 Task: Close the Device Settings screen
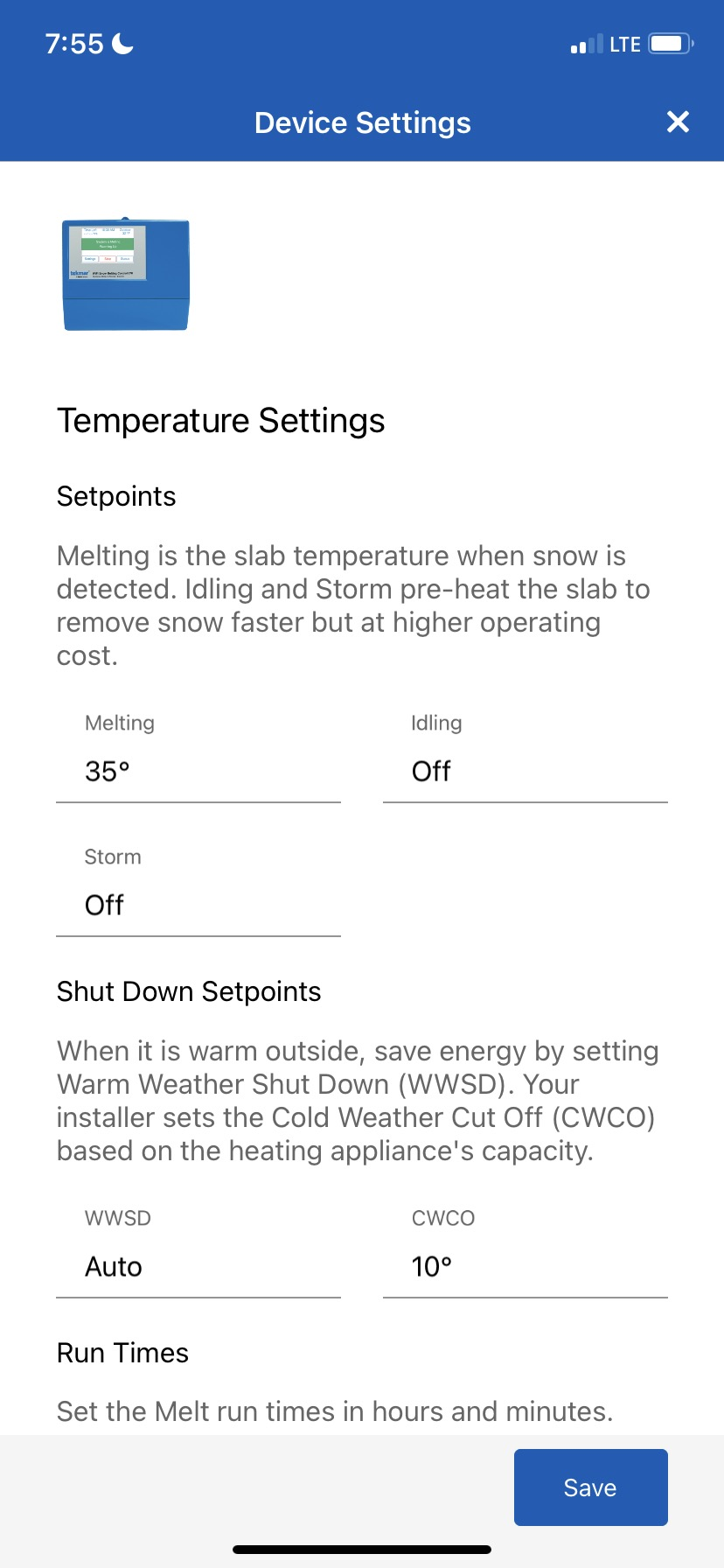(678, 122)
